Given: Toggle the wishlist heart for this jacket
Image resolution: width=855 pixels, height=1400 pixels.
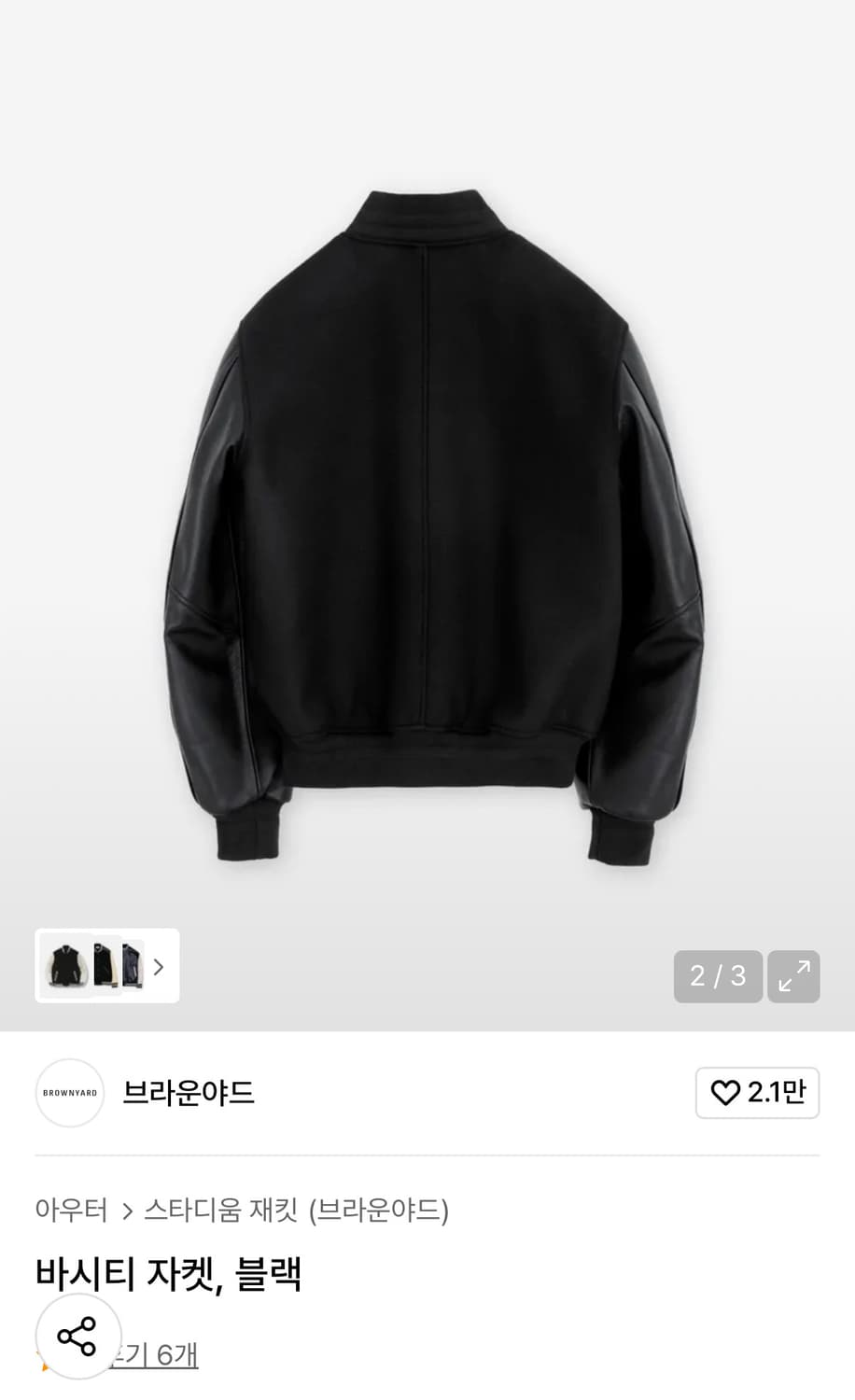Looking at the screenshot, I should tap(727, 1093).
